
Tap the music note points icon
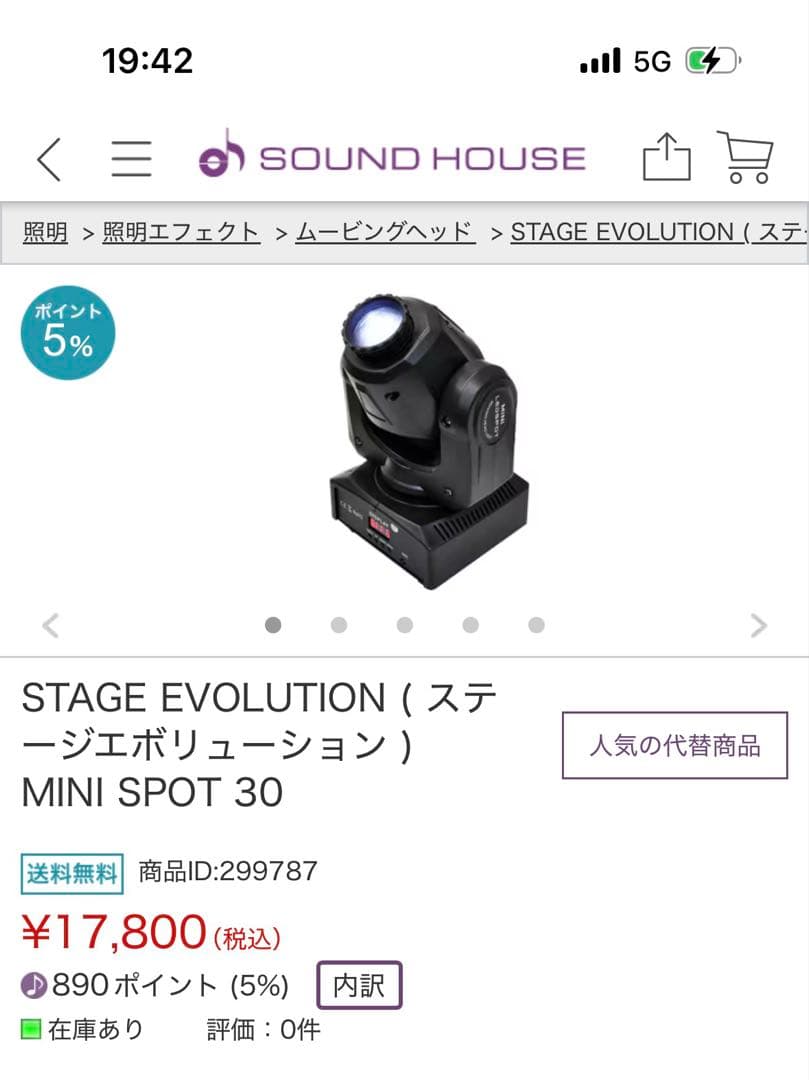(x=36, y=985)
